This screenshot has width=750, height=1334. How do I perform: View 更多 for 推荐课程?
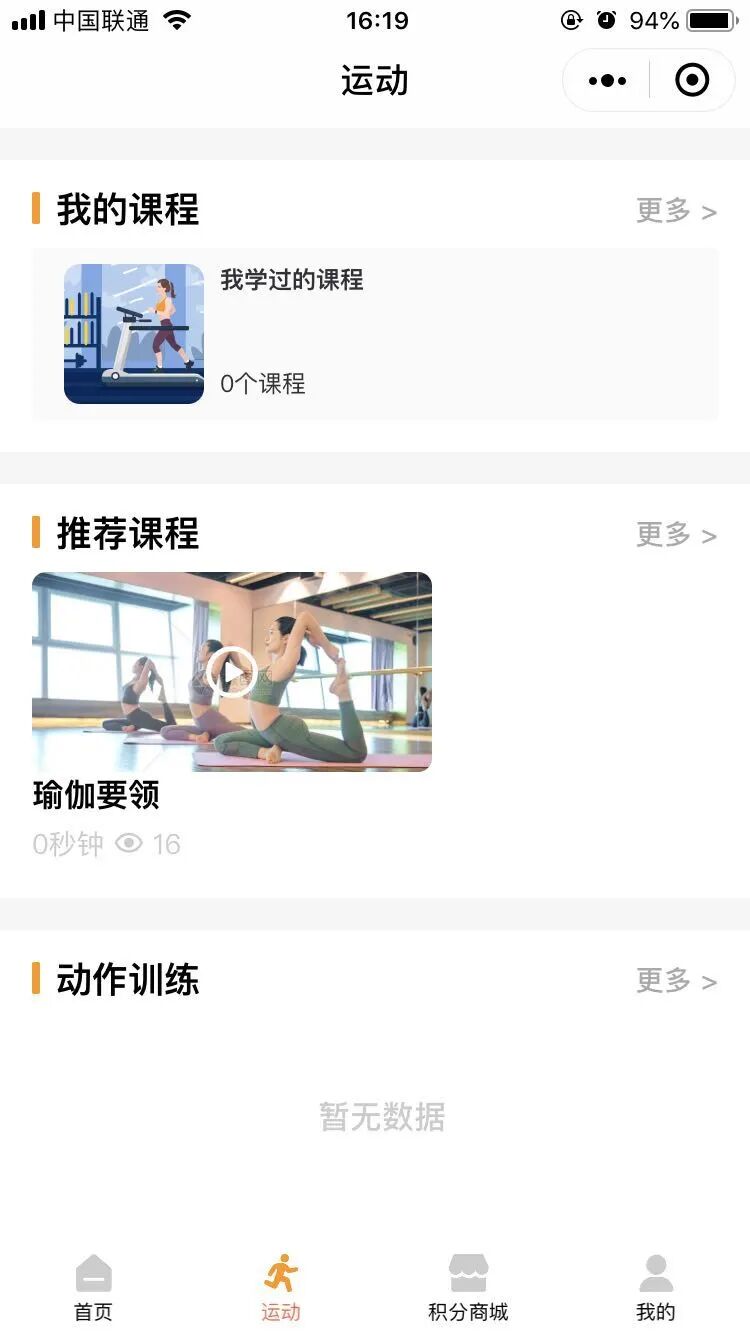676,535
